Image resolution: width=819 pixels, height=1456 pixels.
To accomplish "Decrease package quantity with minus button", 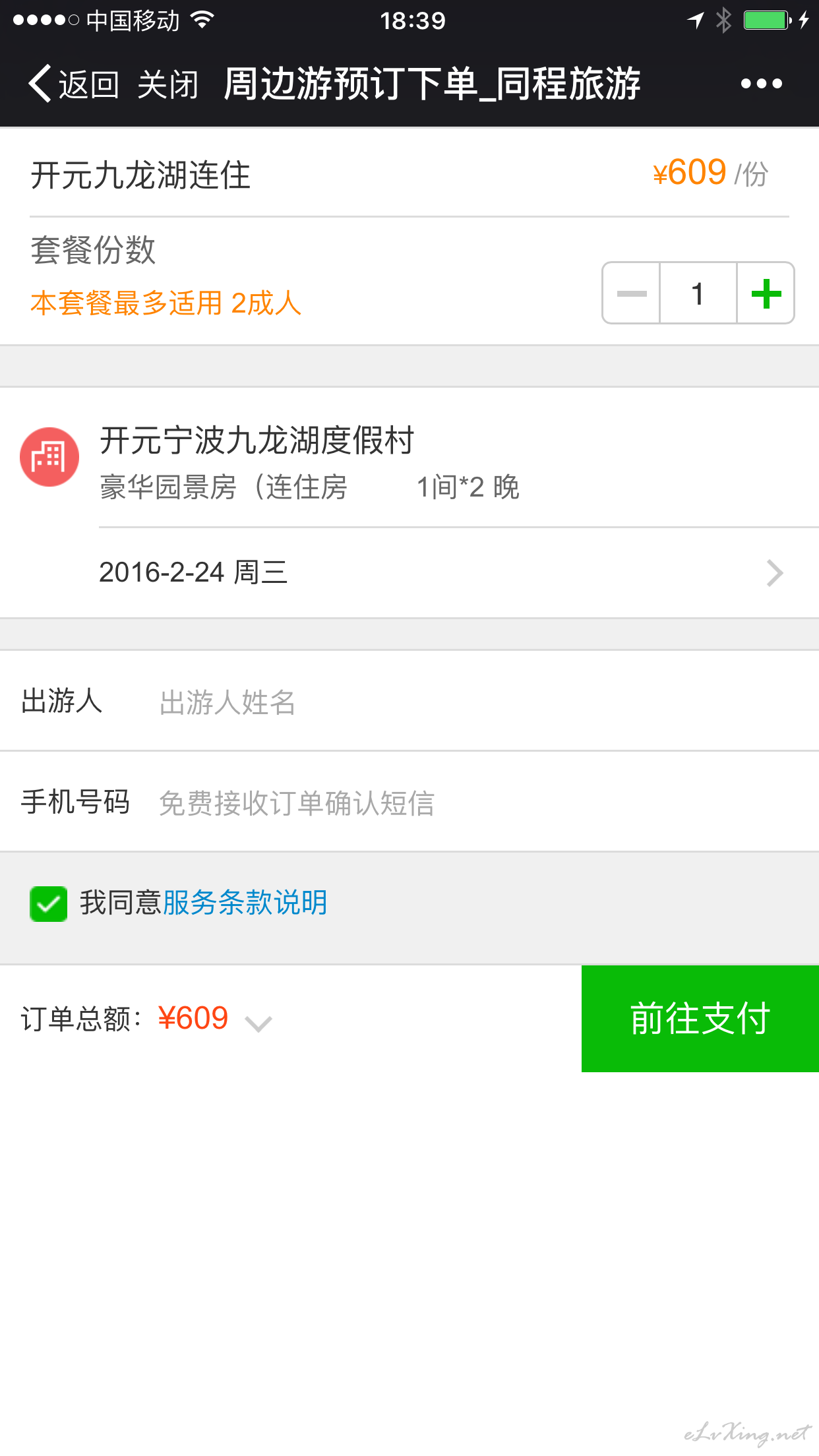I will pos(632,293).
